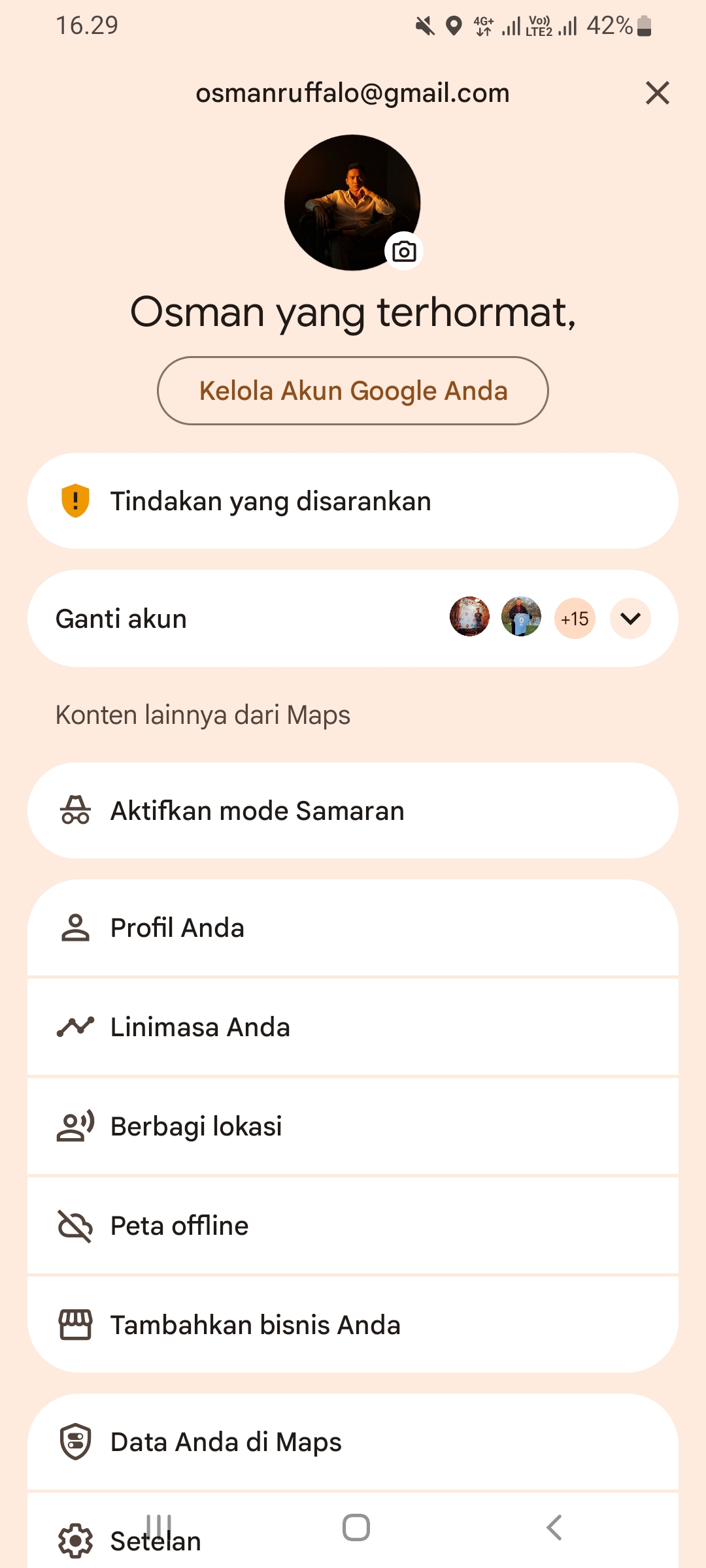Open Profil Anda
The width and height of the screenshot is (706, 1568).
click(353, 928)
